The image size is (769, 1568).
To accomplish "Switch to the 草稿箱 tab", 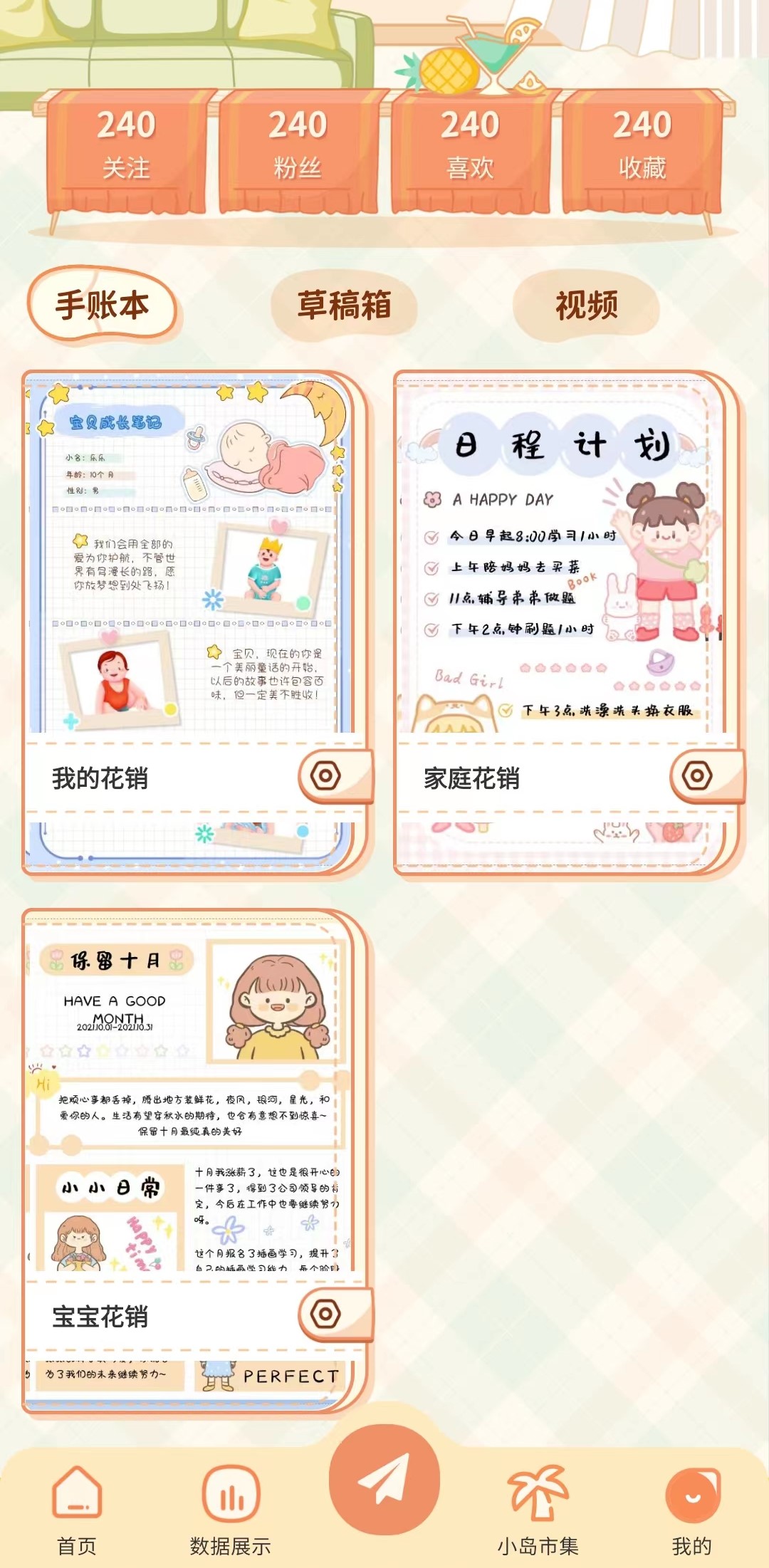I will [x=344, y=305].
